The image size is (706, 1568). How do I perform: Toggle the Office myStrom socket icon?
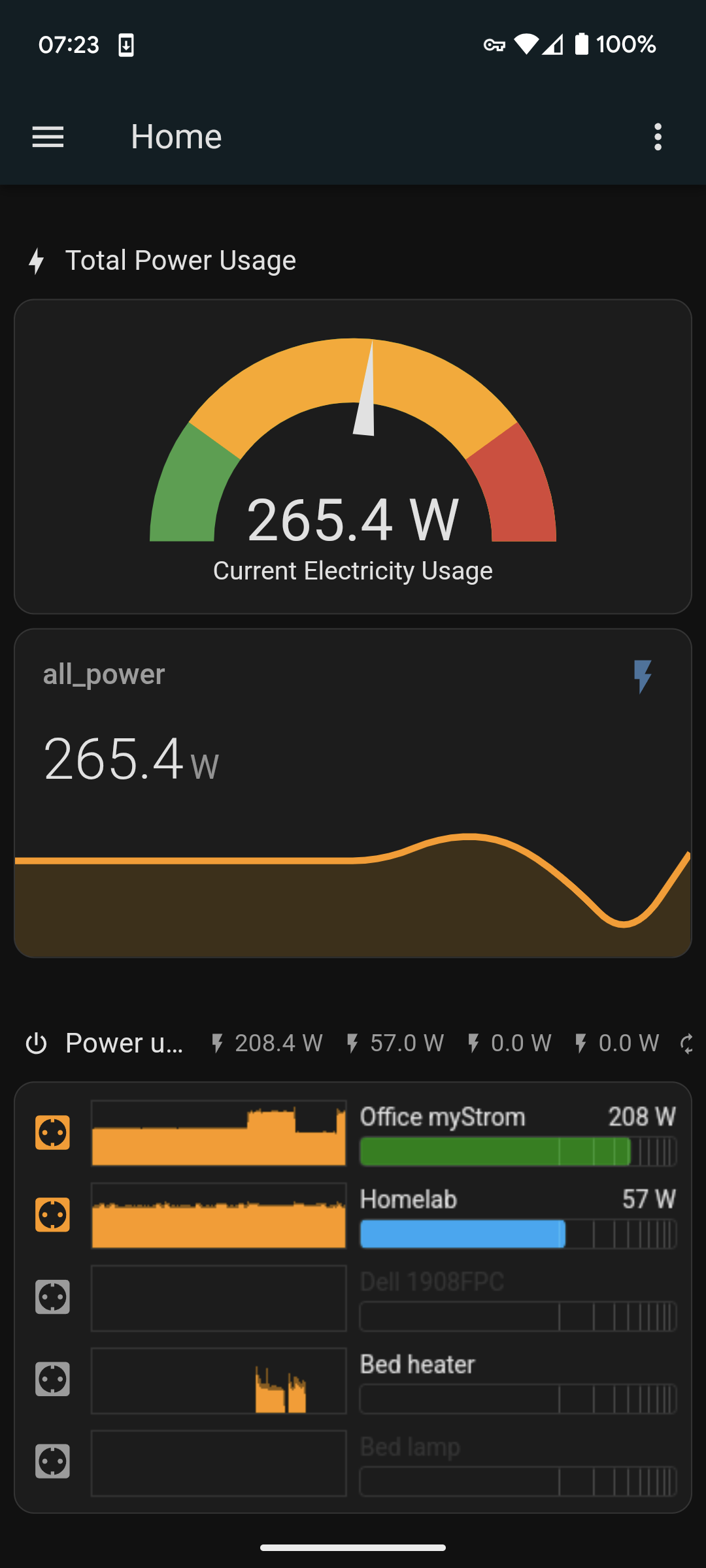click(x=52, y=1132)
